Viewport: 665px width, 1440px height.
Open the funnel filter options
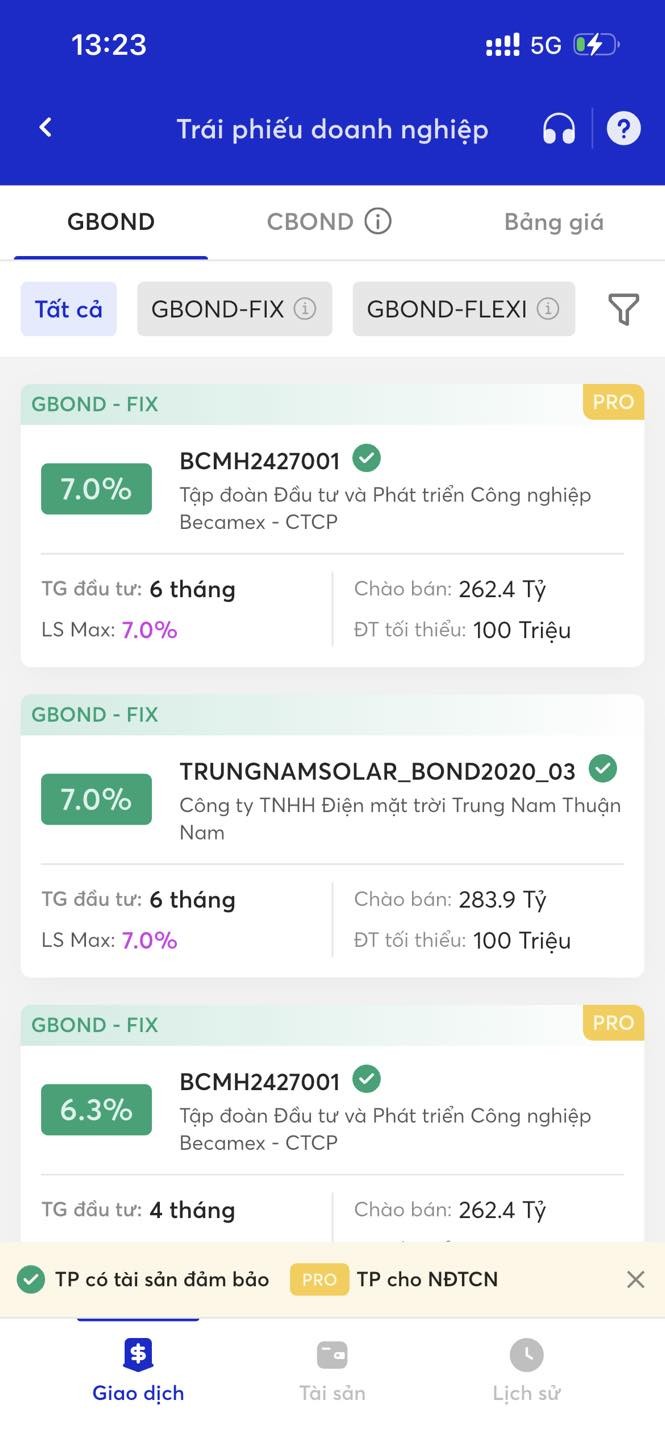(x=623, y=309)
